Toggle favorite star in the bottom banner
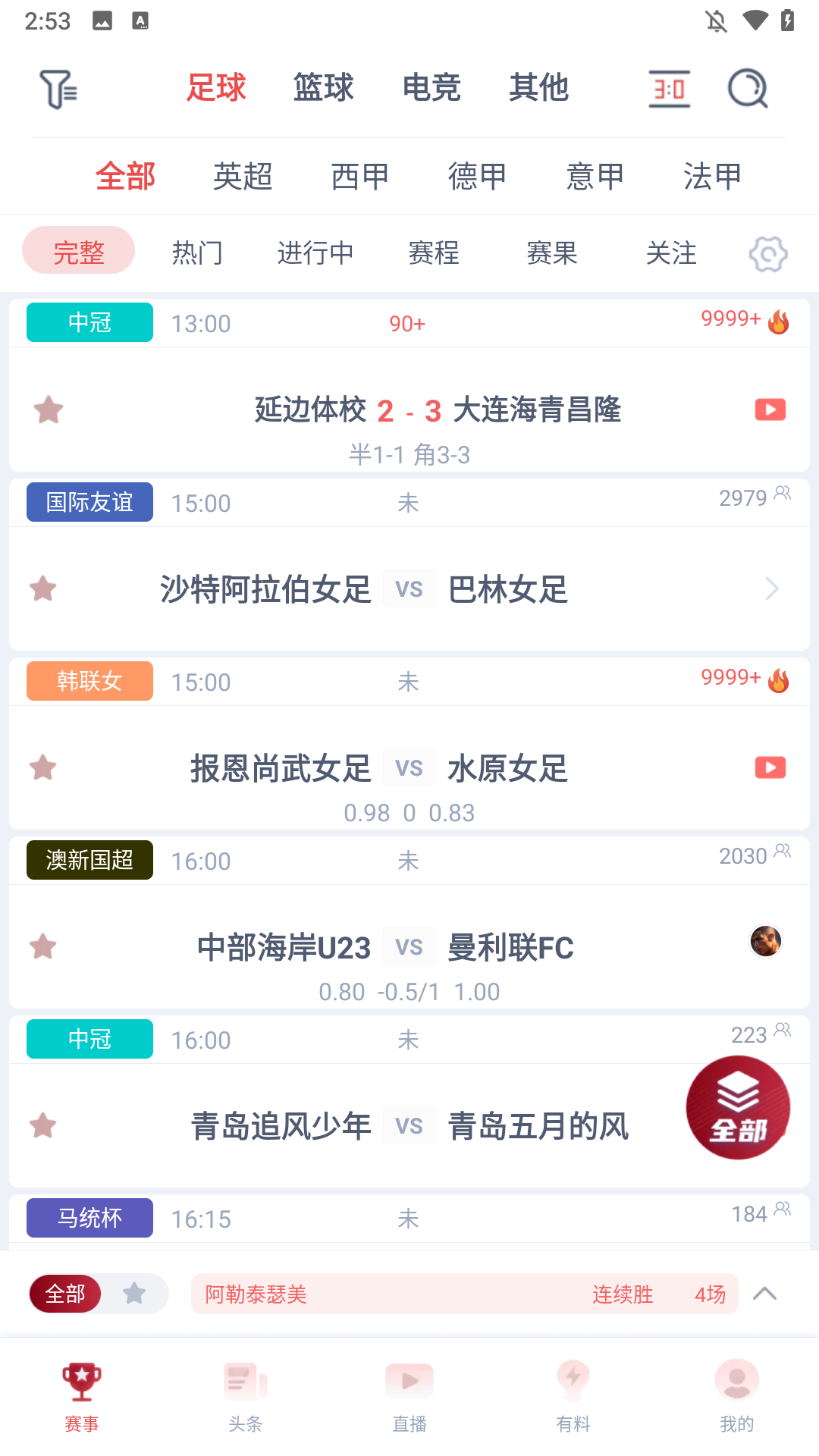 click(x=135, y=1294)
